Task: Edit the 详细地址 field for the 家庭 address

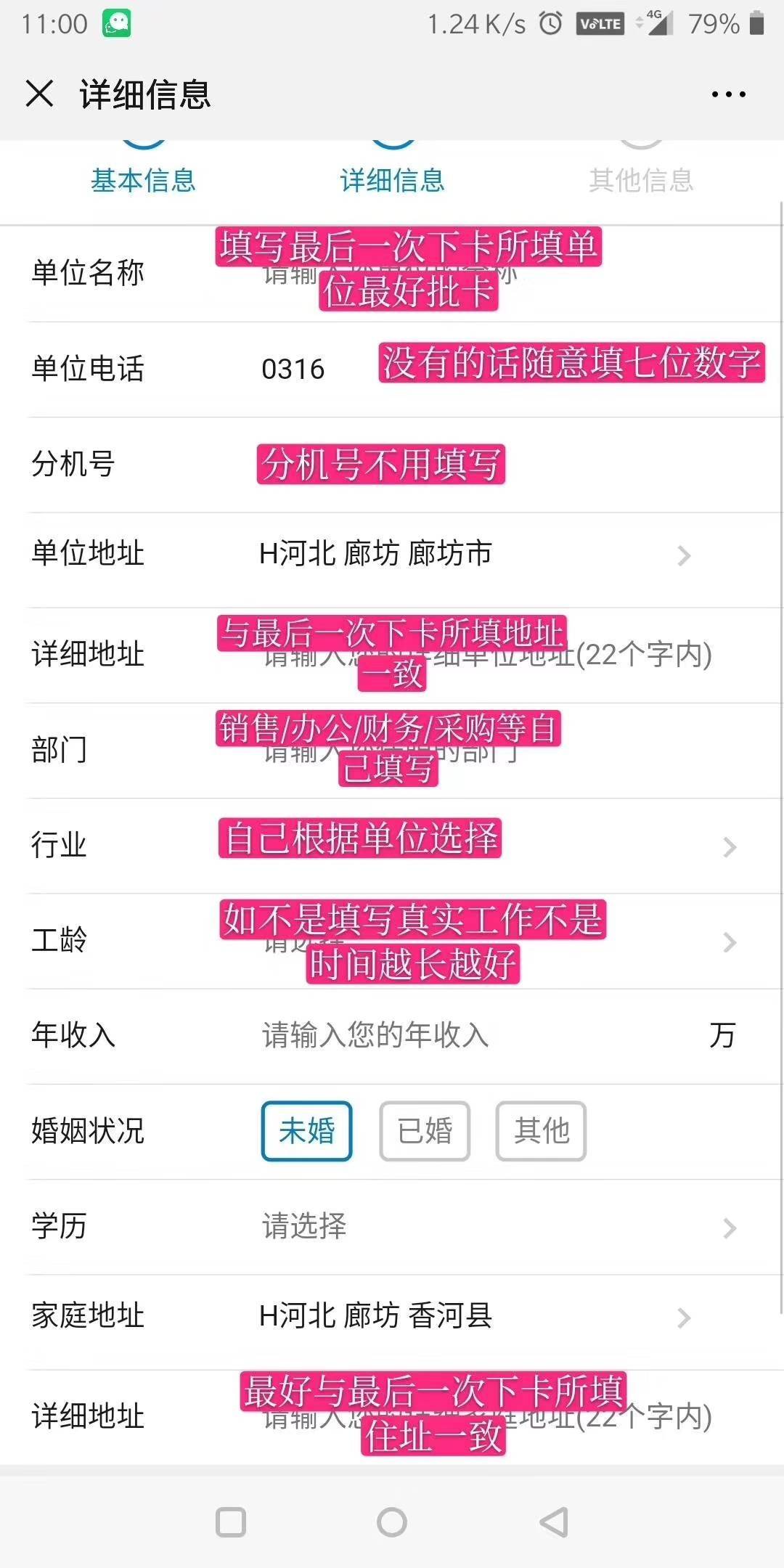Action: pos(486,1417)
